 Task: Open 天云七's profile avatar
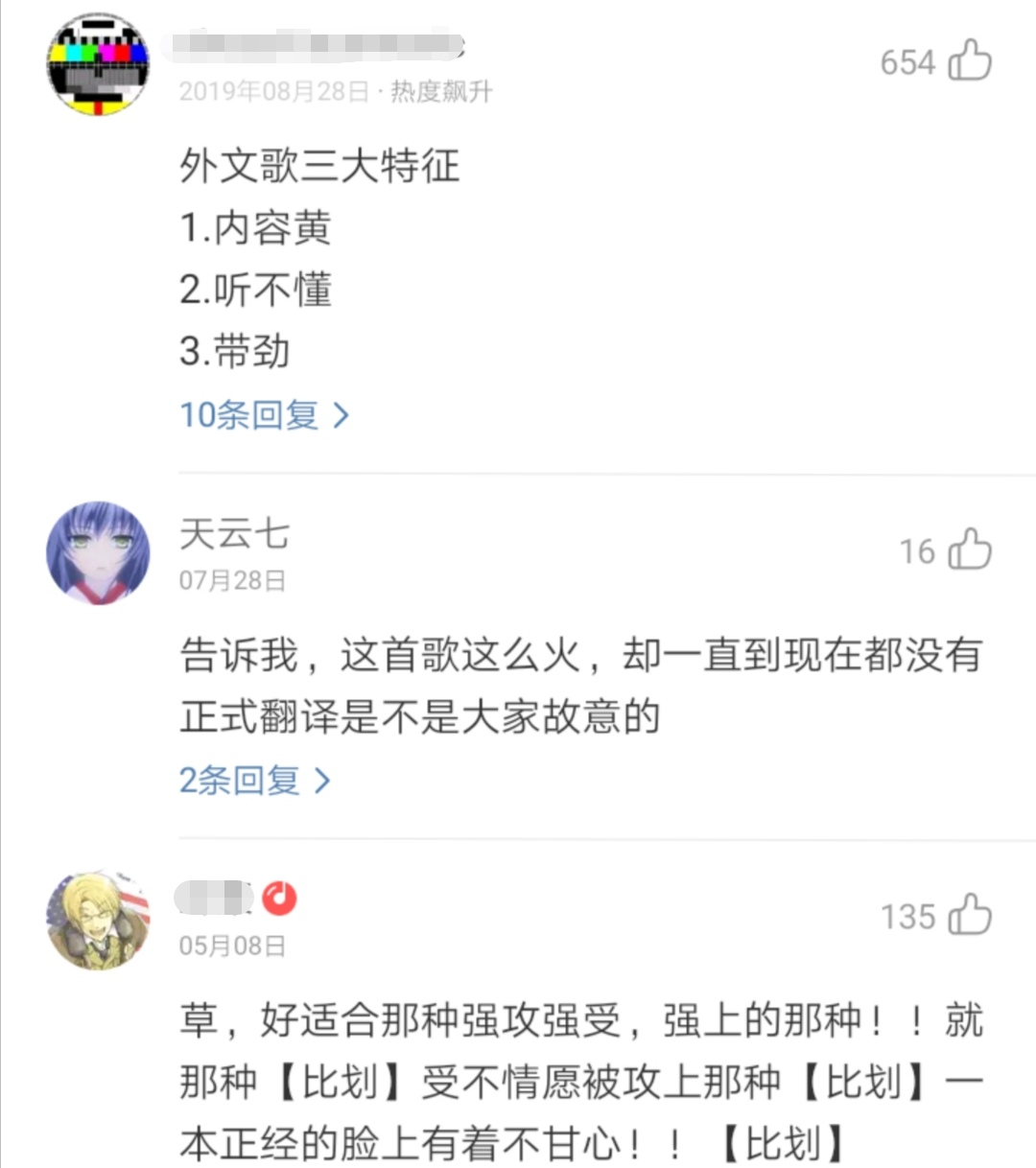pos(98,553)
